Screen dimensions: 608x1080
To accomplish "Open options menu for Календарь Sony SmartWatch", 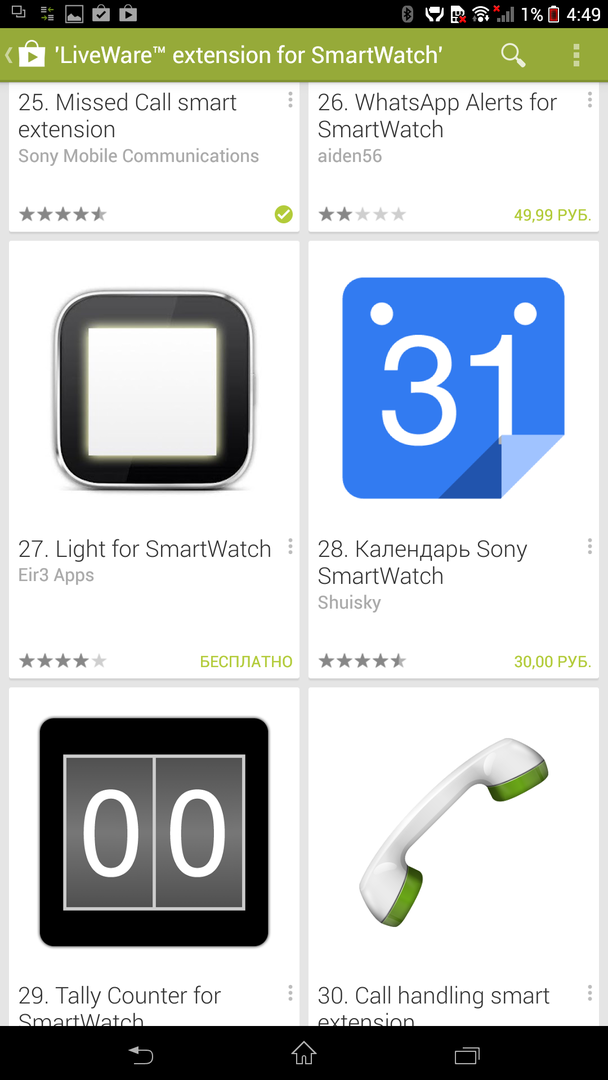I will click(590, 547).
